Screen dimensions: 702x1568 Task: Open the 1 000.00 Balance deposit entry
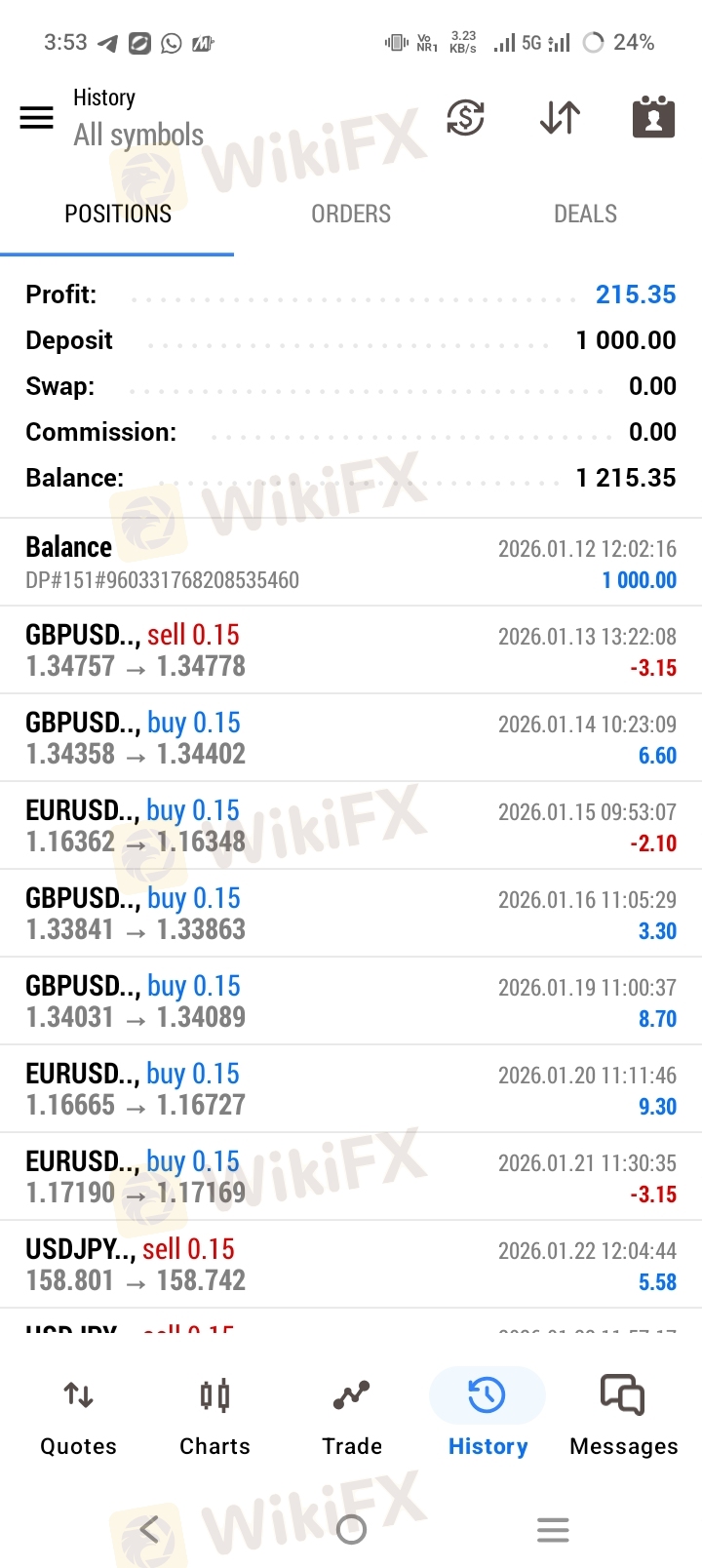351,563
